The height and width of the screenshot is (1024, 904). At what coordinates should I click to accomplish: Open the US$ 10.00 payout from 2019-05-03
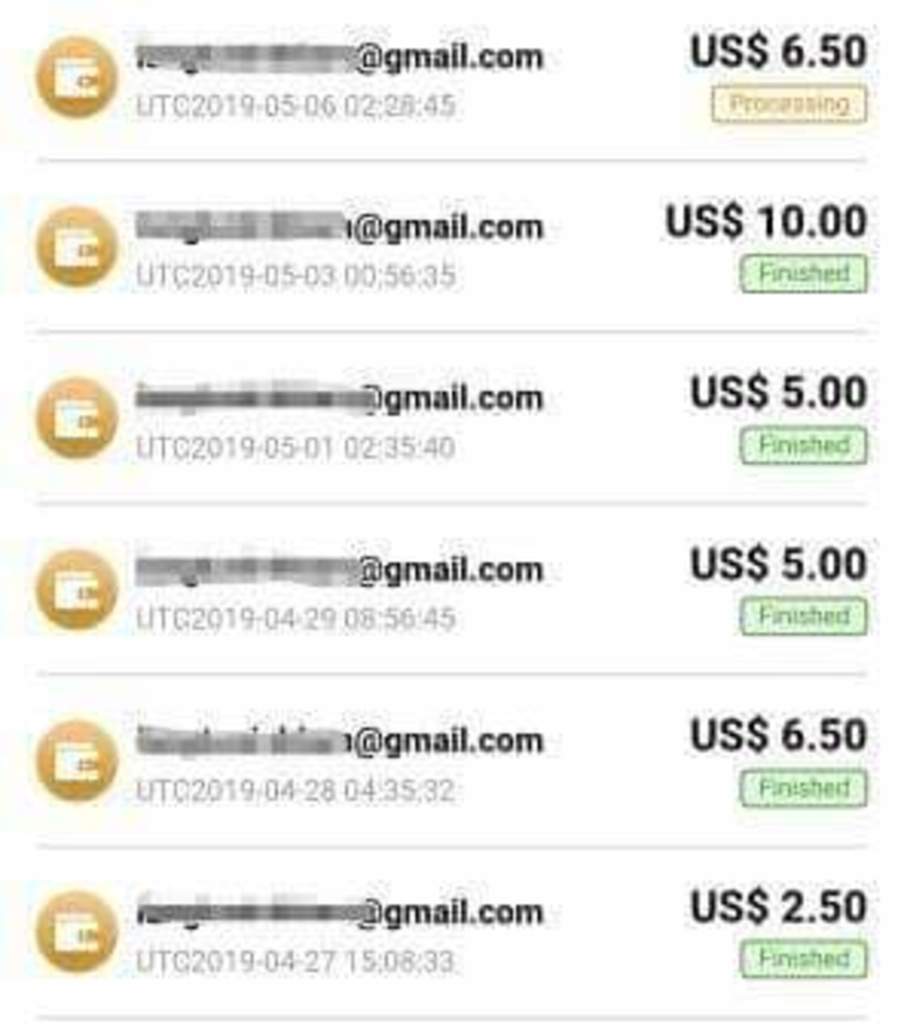450,247
